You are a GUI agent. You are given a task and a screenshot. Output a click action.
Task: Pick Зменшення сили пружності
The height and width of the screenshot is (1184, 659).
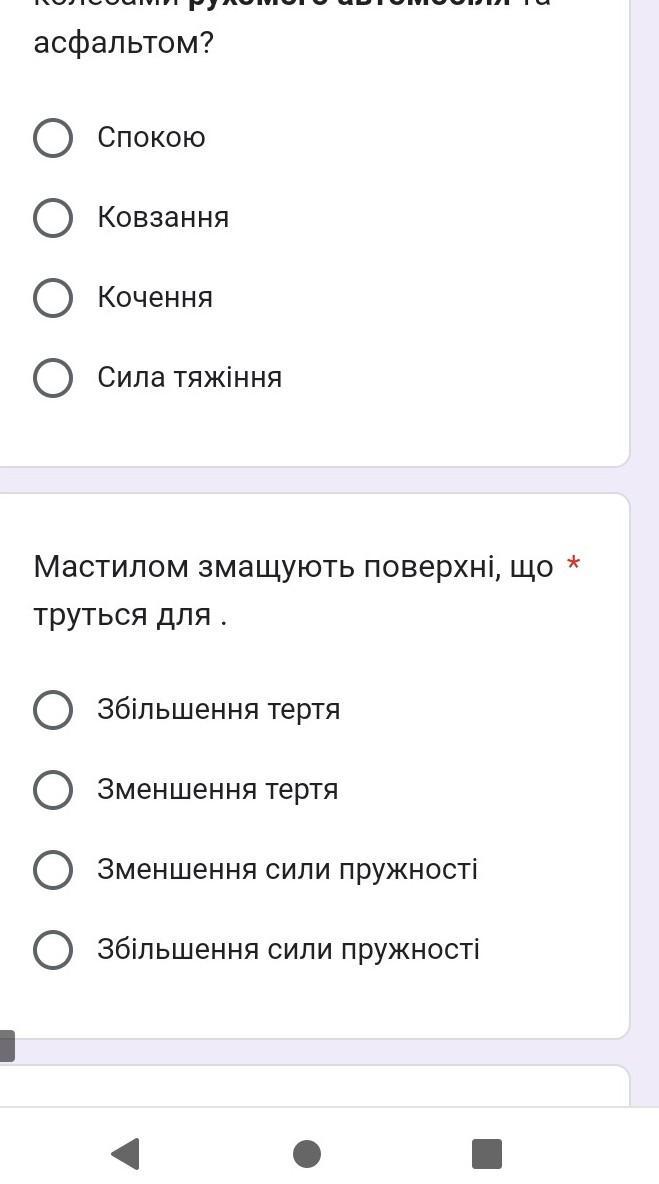tap(53, 870)
